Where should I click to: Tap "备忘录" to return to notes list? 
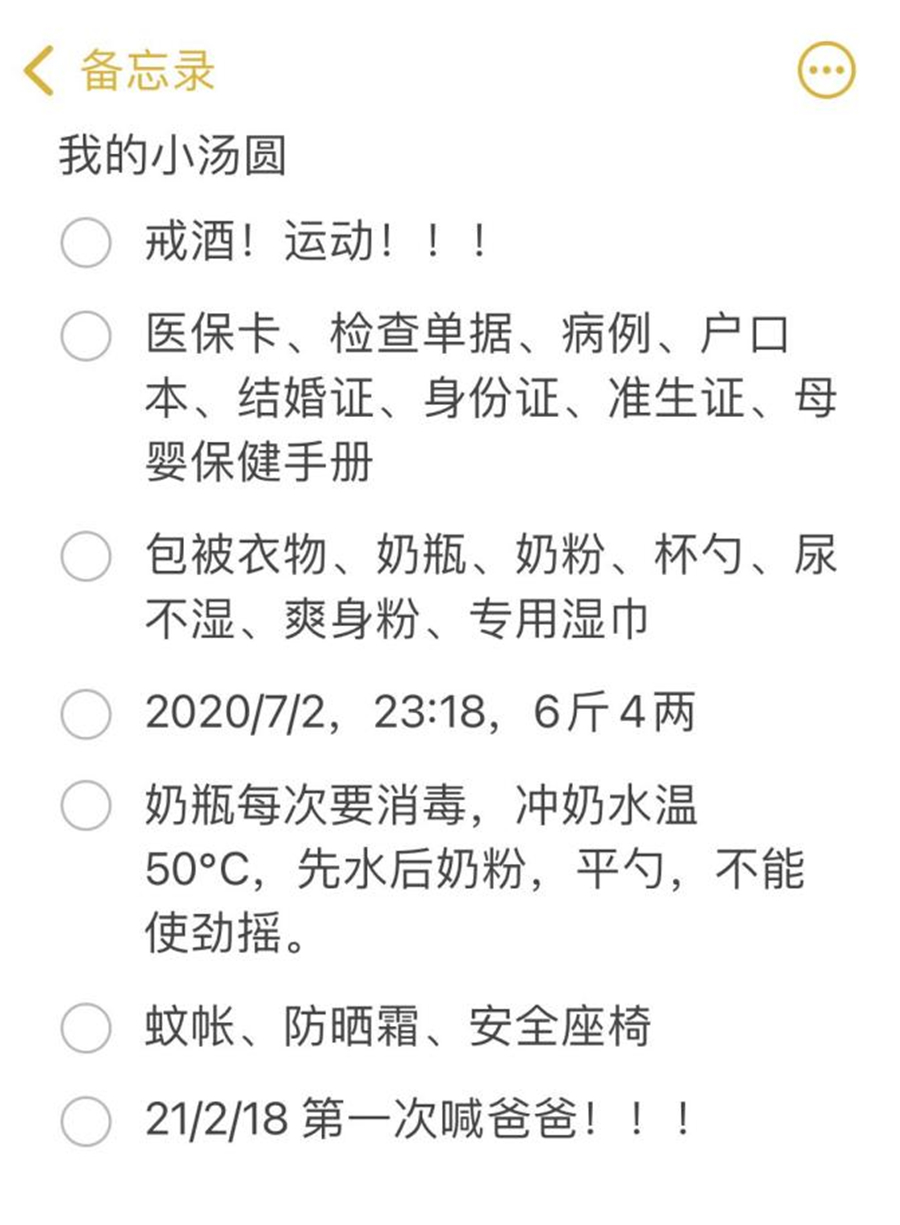coord(140,72)
